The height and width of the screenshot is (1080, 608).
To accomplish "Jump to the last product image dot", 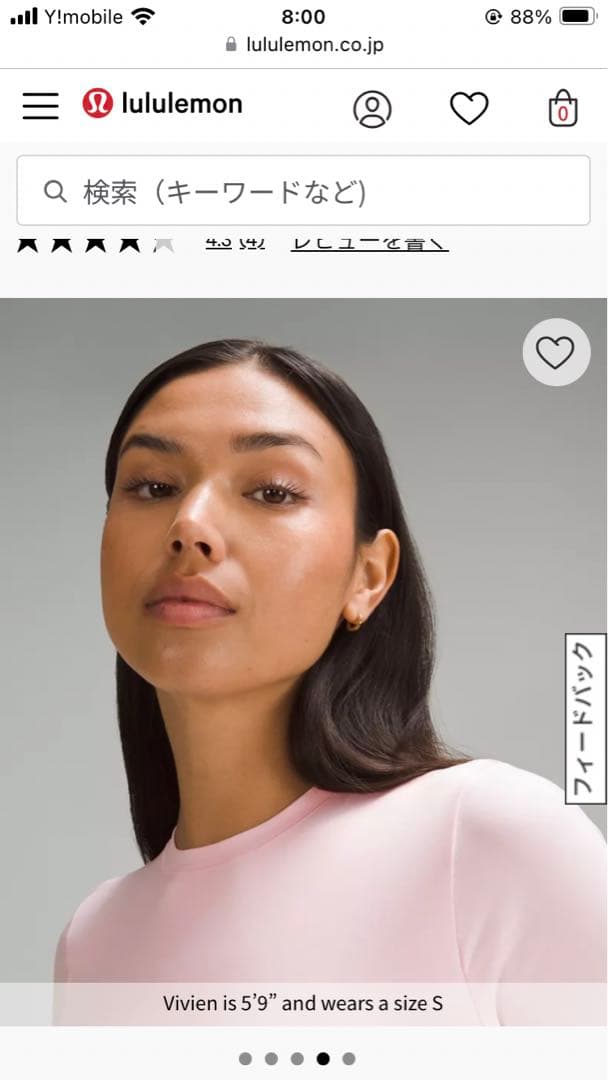I will 348,1058.
